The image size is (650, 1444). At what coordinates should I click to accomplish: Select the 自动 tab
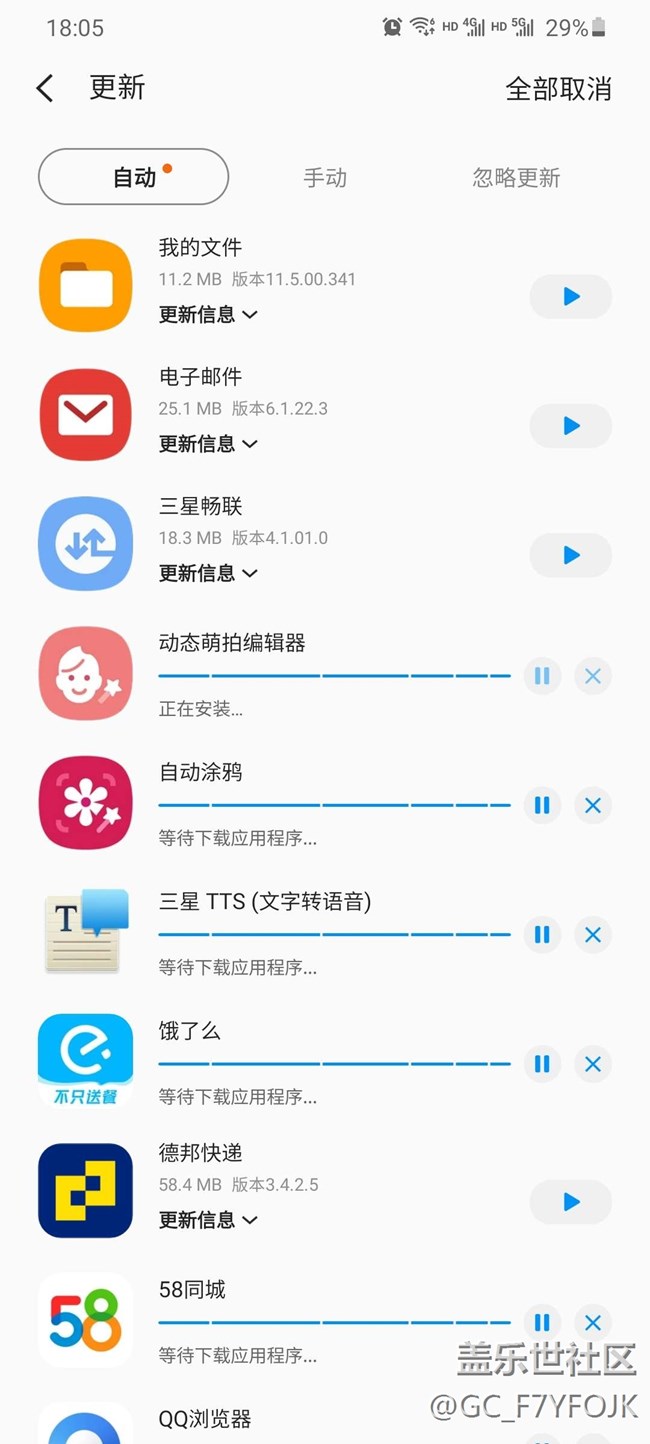(x=134, y=177)
